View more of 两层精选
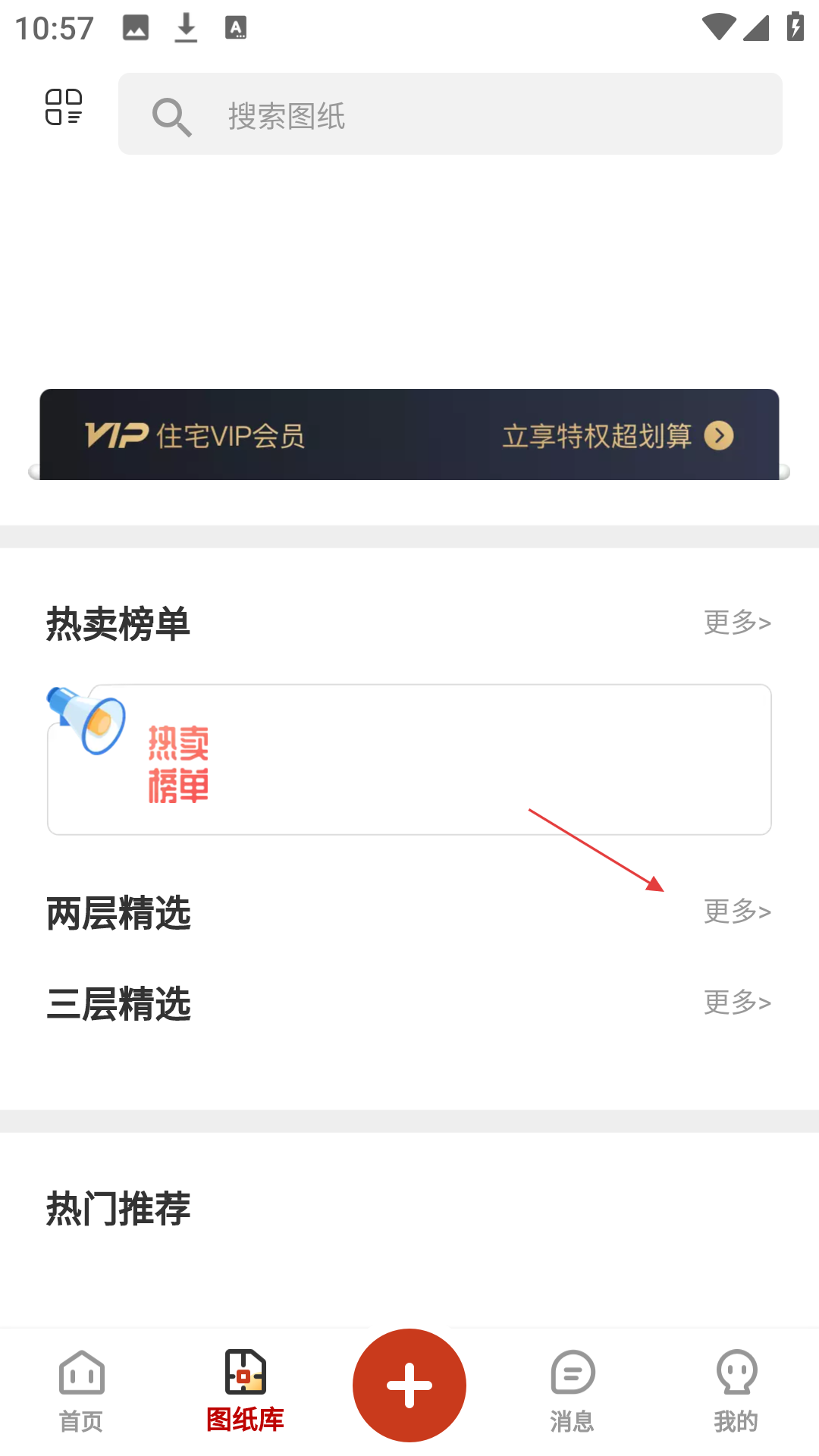Image resolution: width=819 pixels, height=1456 pixels. [x=736, y=912]
